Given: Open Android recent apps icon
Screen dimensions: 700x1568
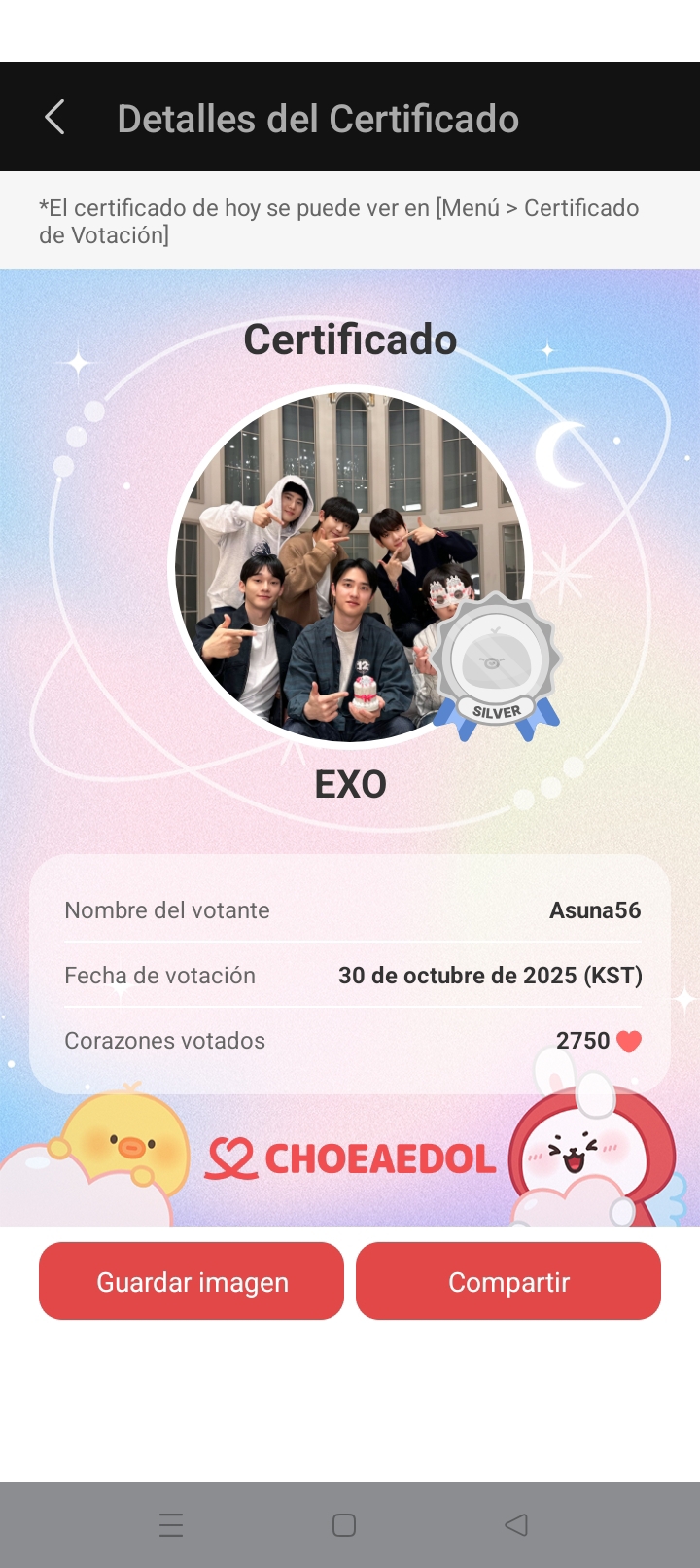Looking at the screenshot, I should [x=171, y=1525].
